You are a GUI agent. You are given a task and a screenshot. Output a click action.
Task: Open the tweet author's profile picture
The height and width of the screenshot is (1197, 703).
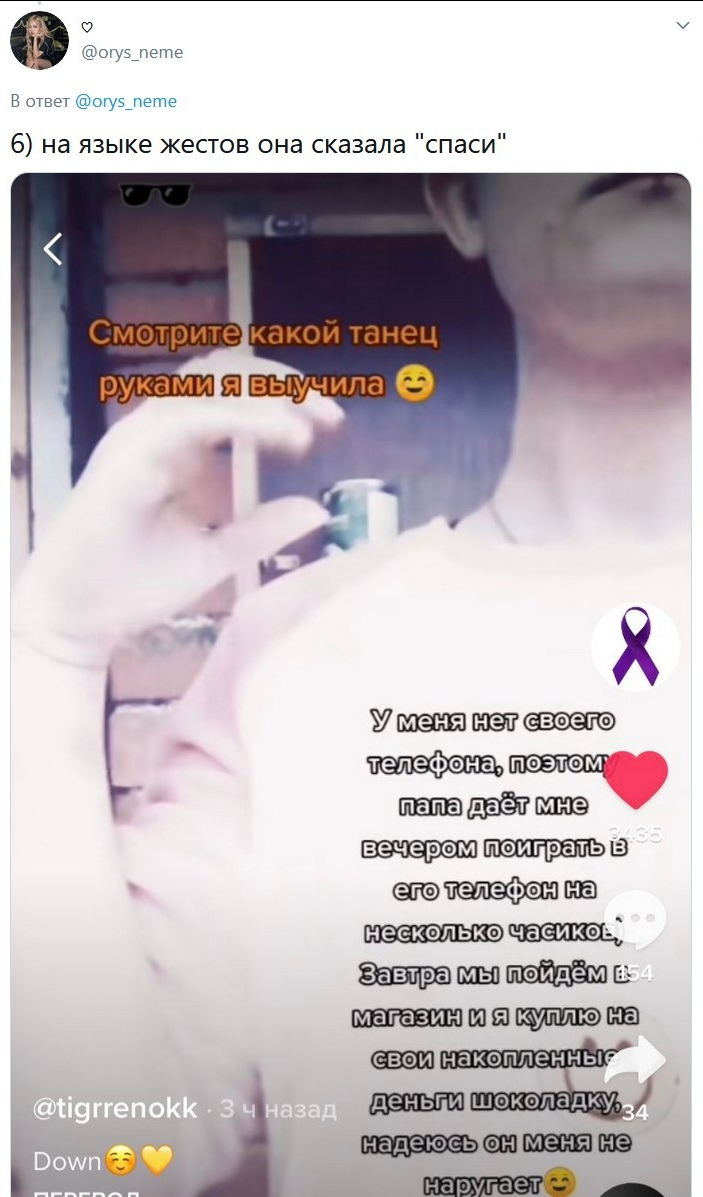[39, 41]
